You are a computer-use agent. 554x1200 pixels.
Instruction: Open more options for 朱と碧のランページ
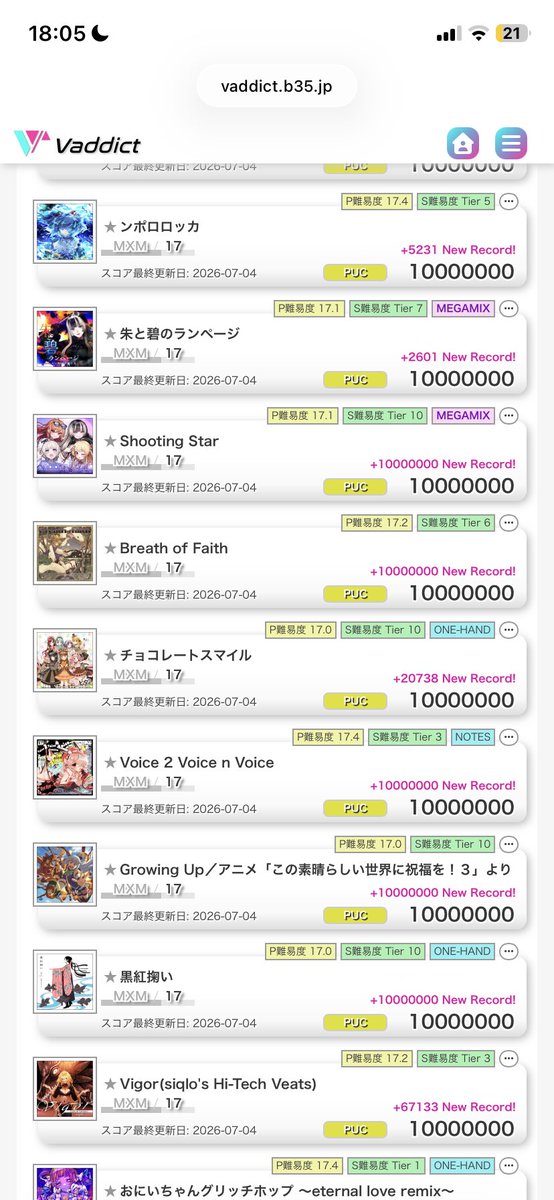pyautogui.click(x=508, y=308)
